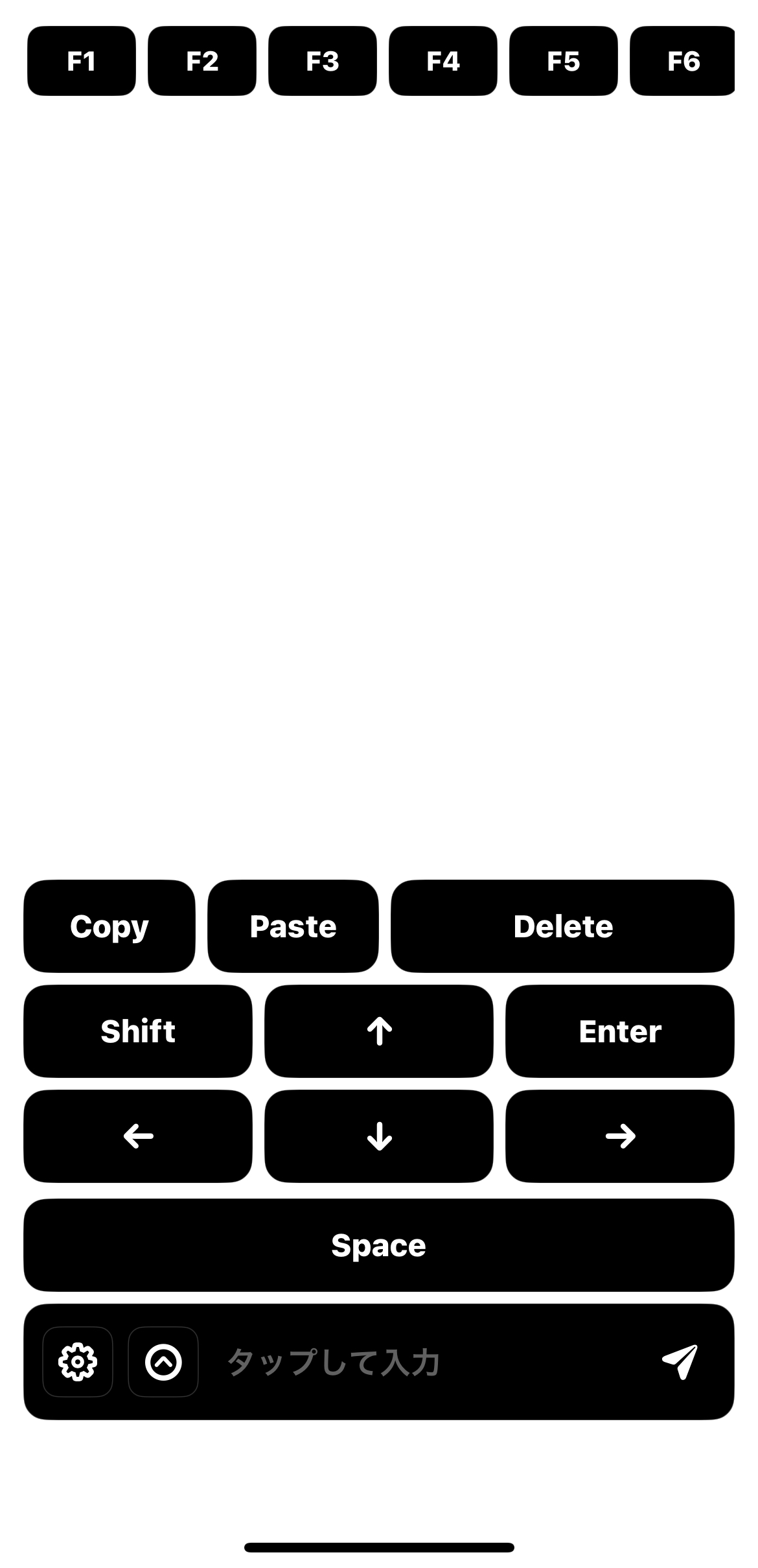The width and height of the screenshot is (758, 1568).
Task: Open the settings gear
Action: click(78, 1362)
